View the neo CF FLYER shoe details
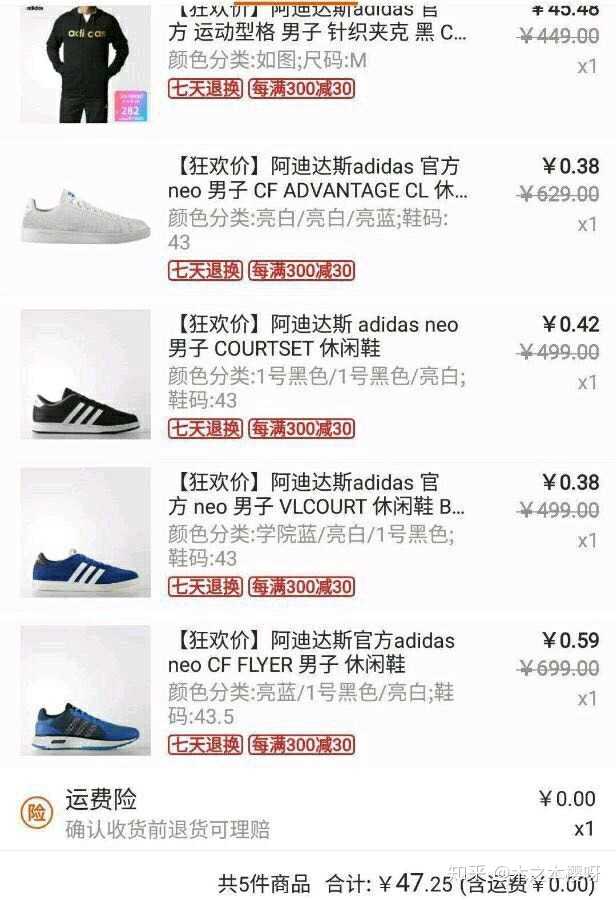Viewport: 616px width, 900px height. click(x=316, y=653)
